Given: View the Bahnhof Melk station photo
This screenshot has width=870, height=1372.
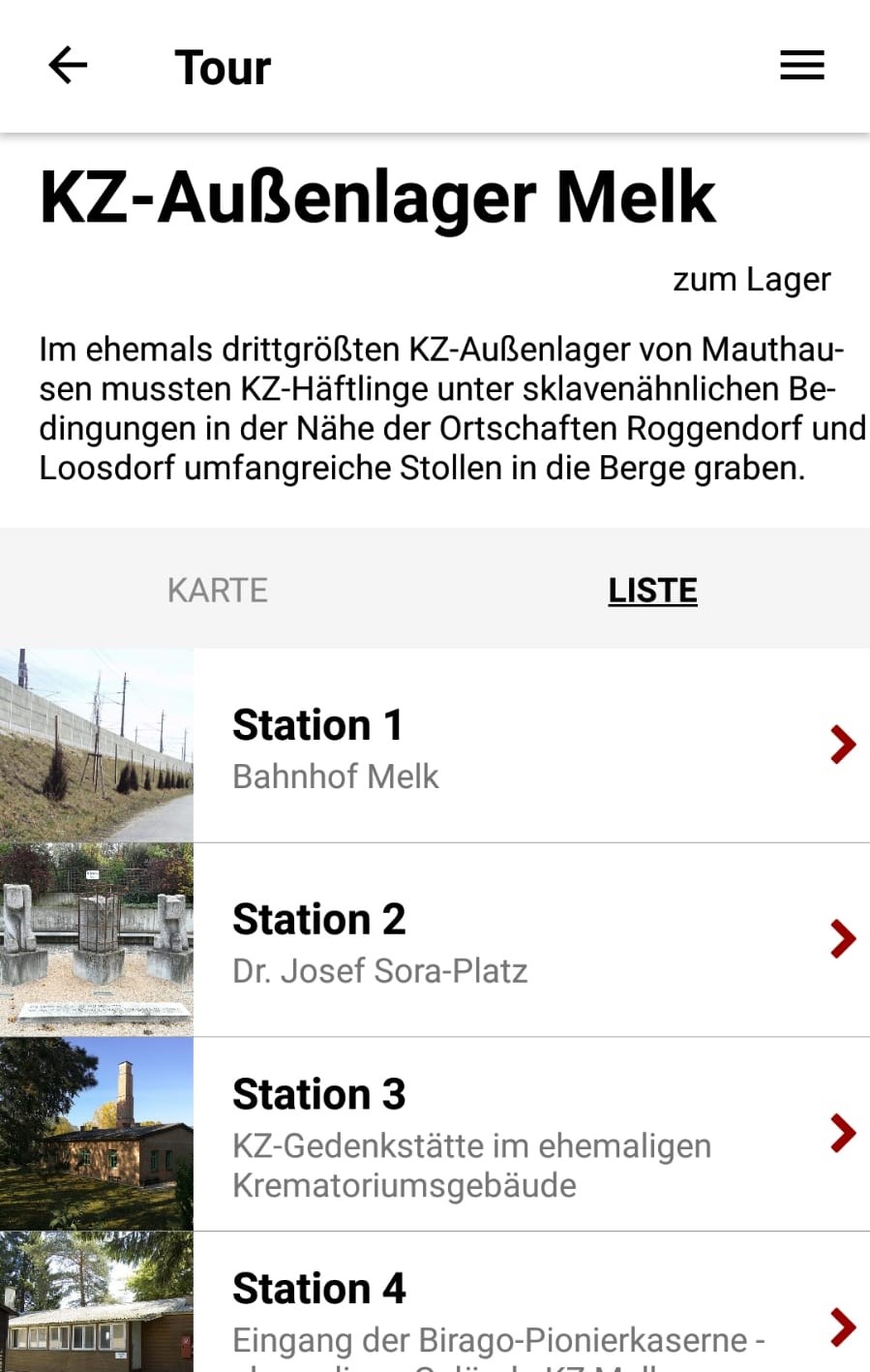Looking at the screenshot, I should (97, 745).
